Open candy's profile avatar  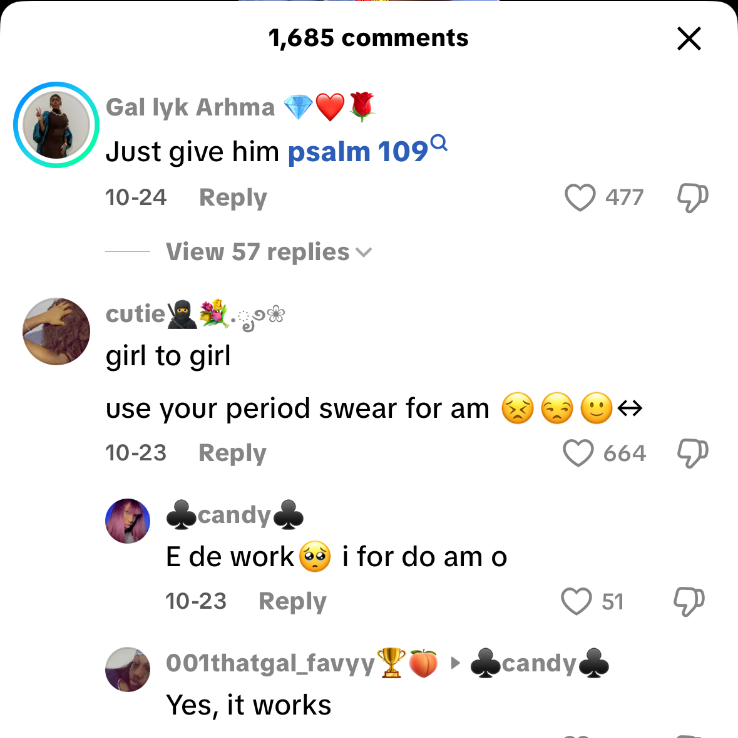tap(127, 519)
